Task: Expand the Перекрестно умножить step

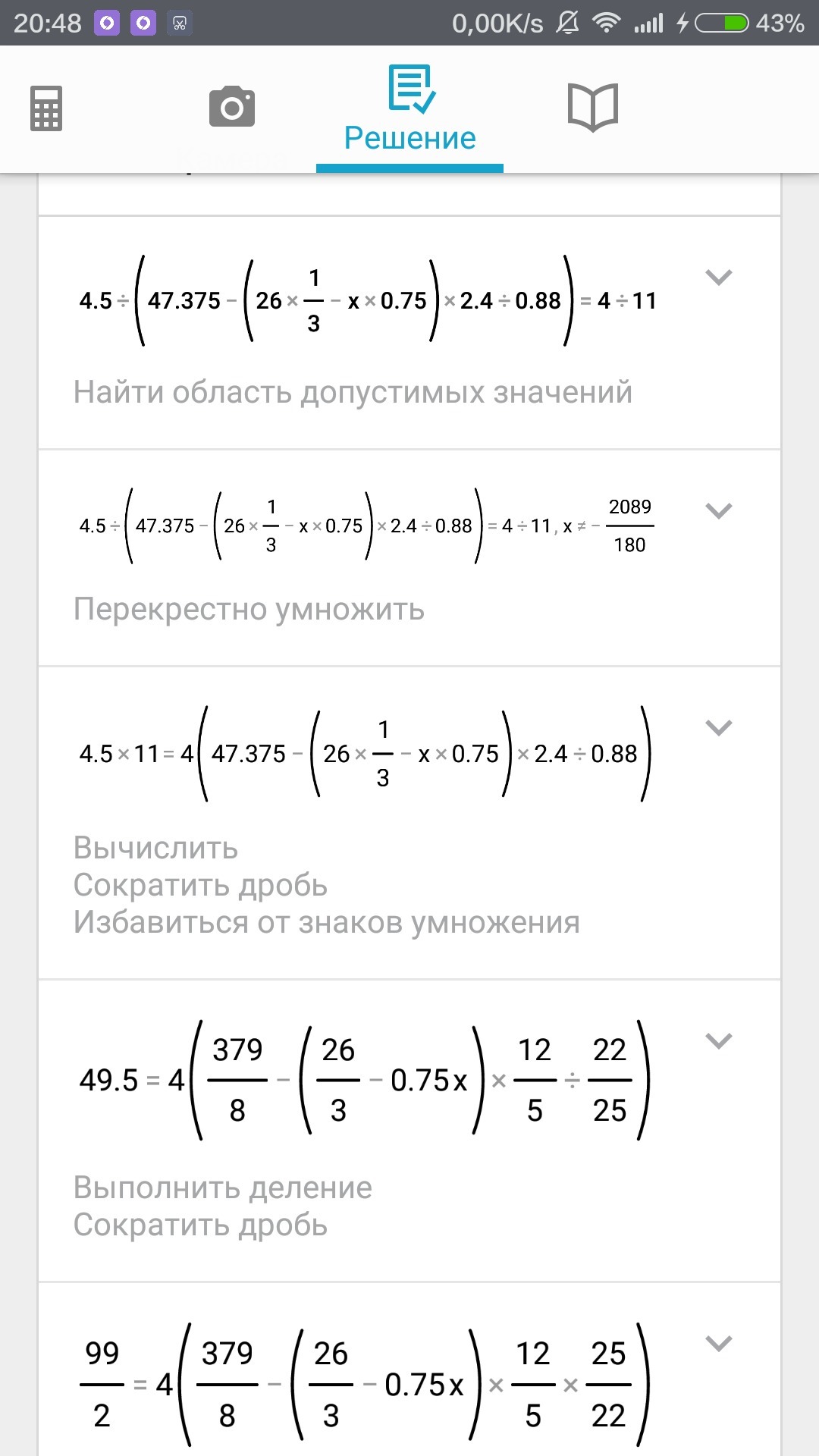Action: click(719, 510)
